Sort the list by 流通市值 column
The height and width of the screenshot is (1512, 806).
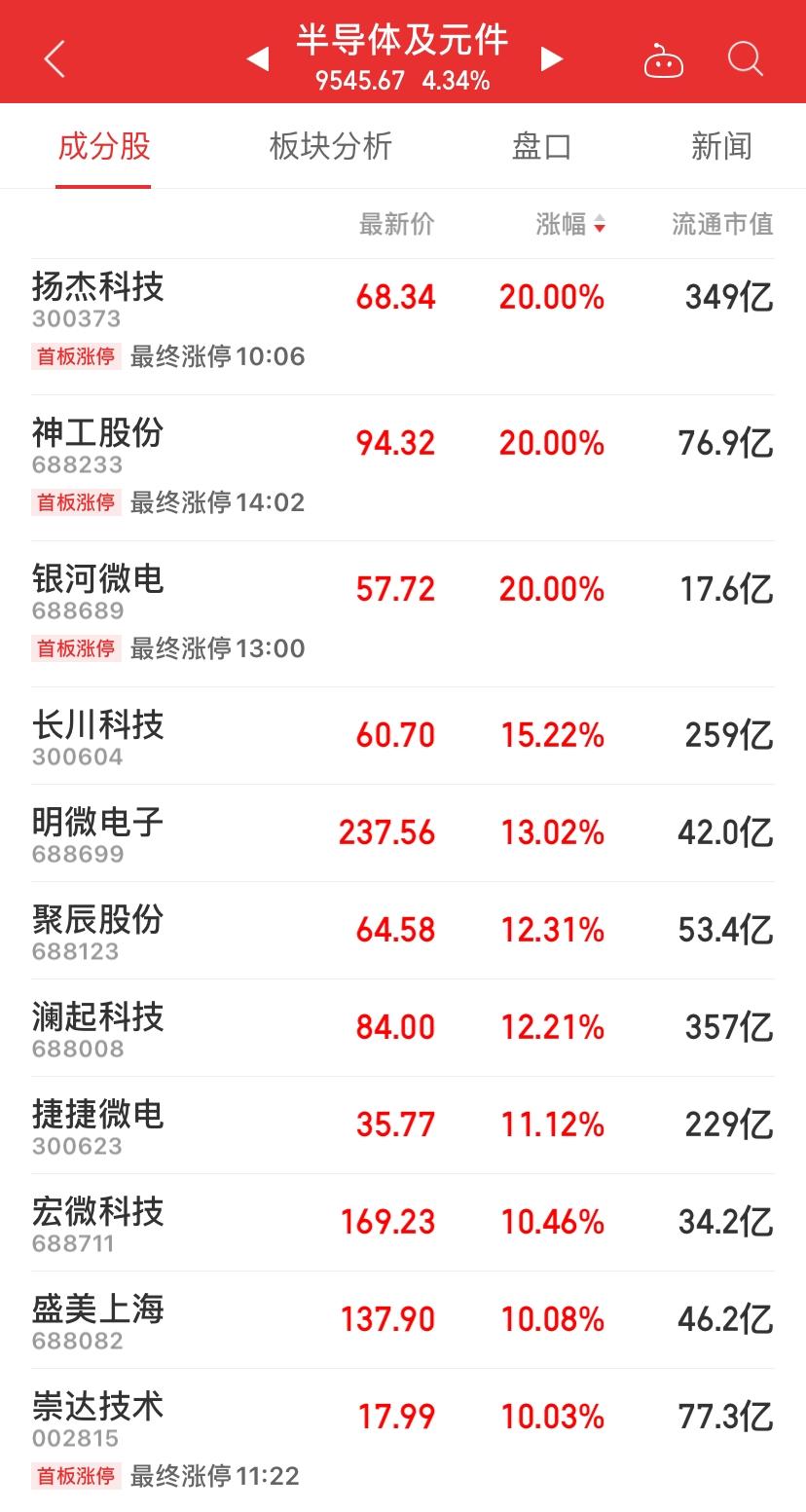point(722,225)
